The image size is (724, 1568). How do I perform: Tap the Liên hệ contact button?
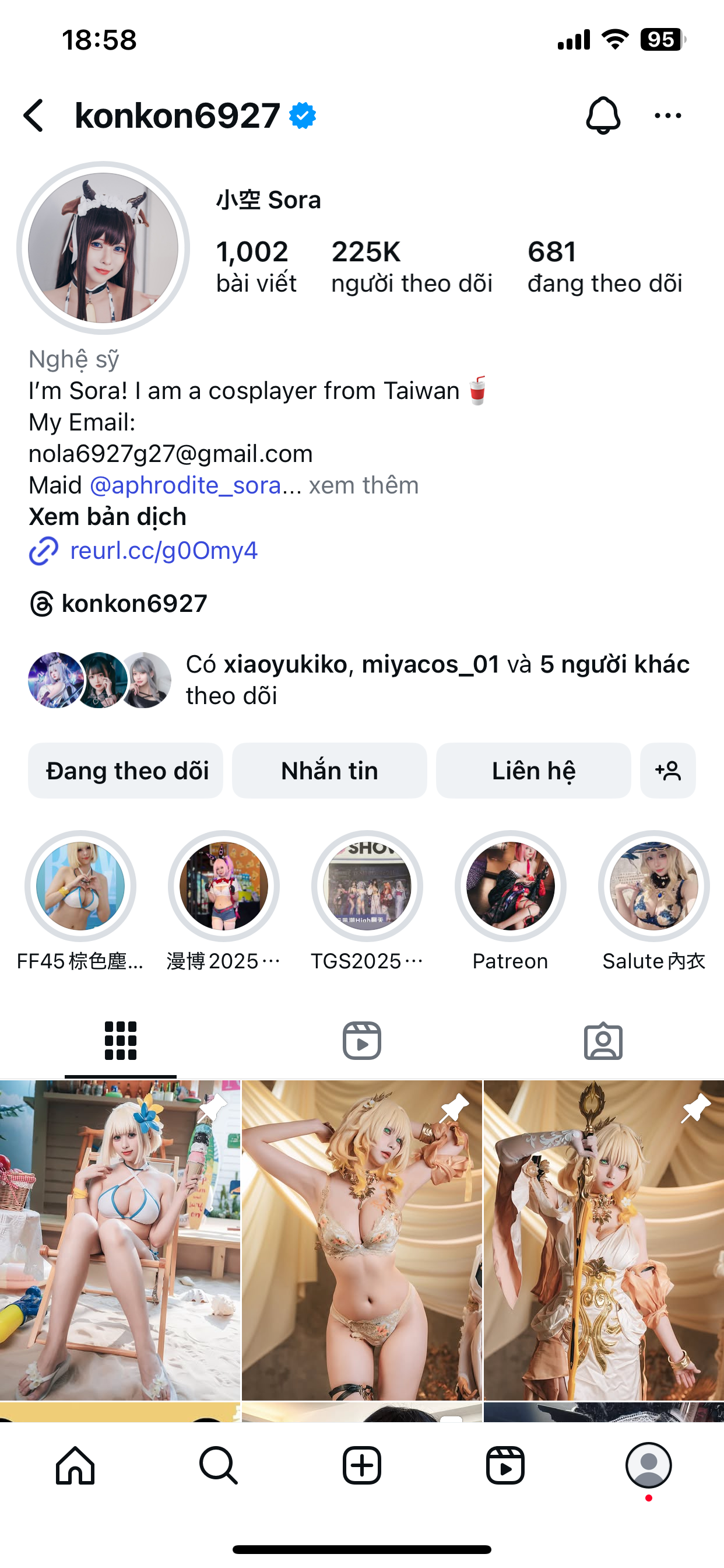tap(533, 771)
